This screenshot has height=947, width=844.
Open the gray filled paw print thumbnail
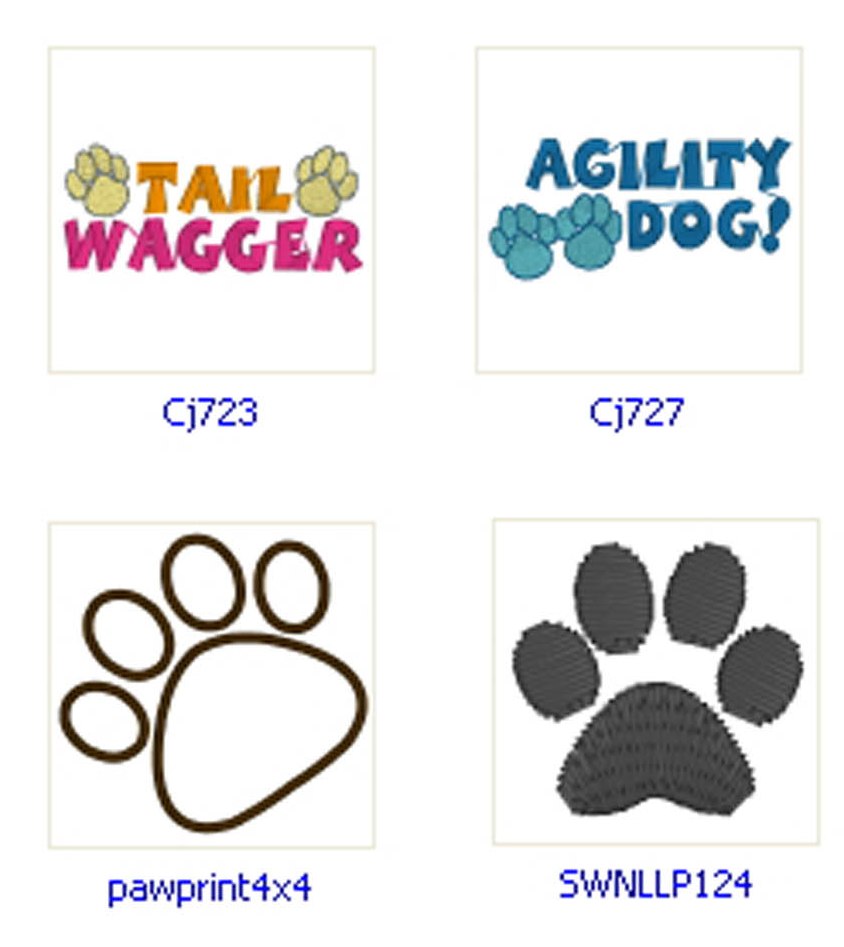pos(655,682)
